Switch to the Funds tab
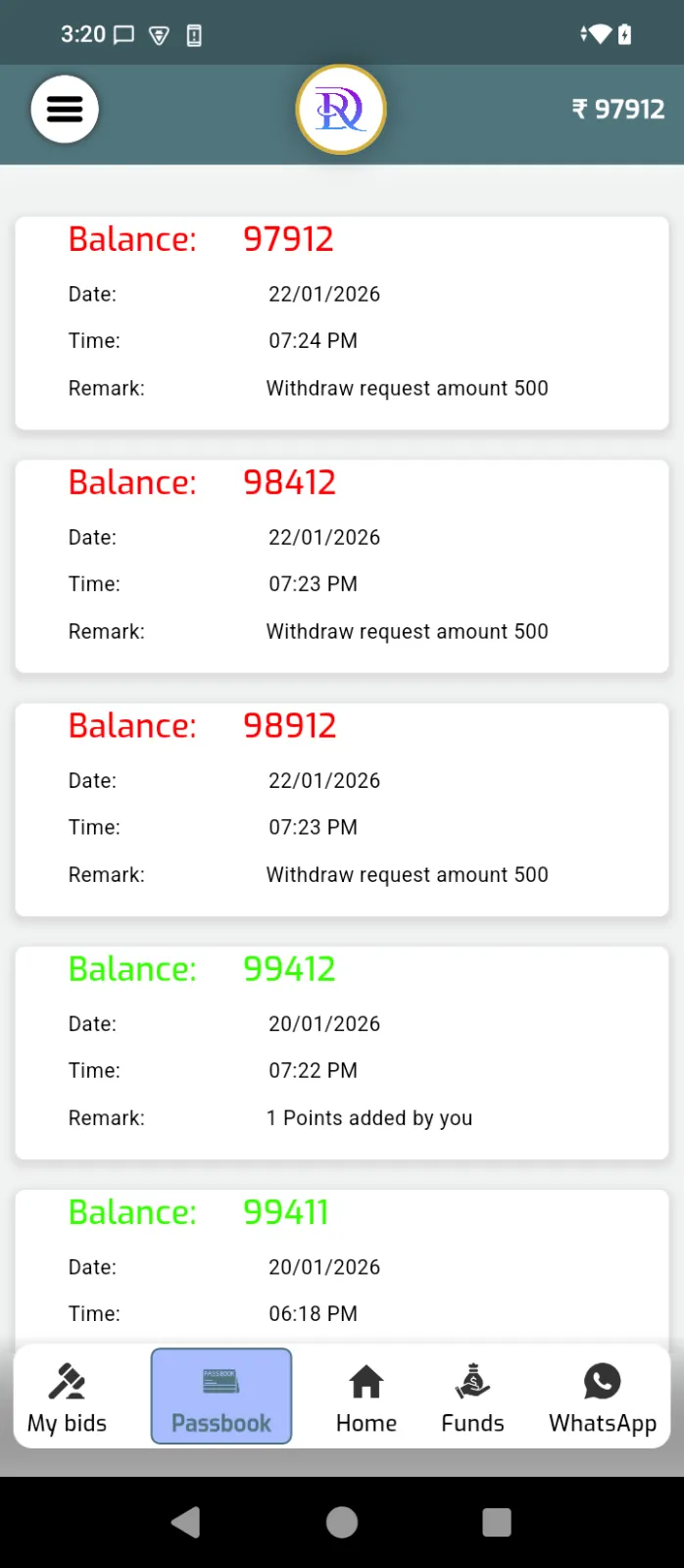Viewport: 684px width, 1568px height. point(472,1397)
